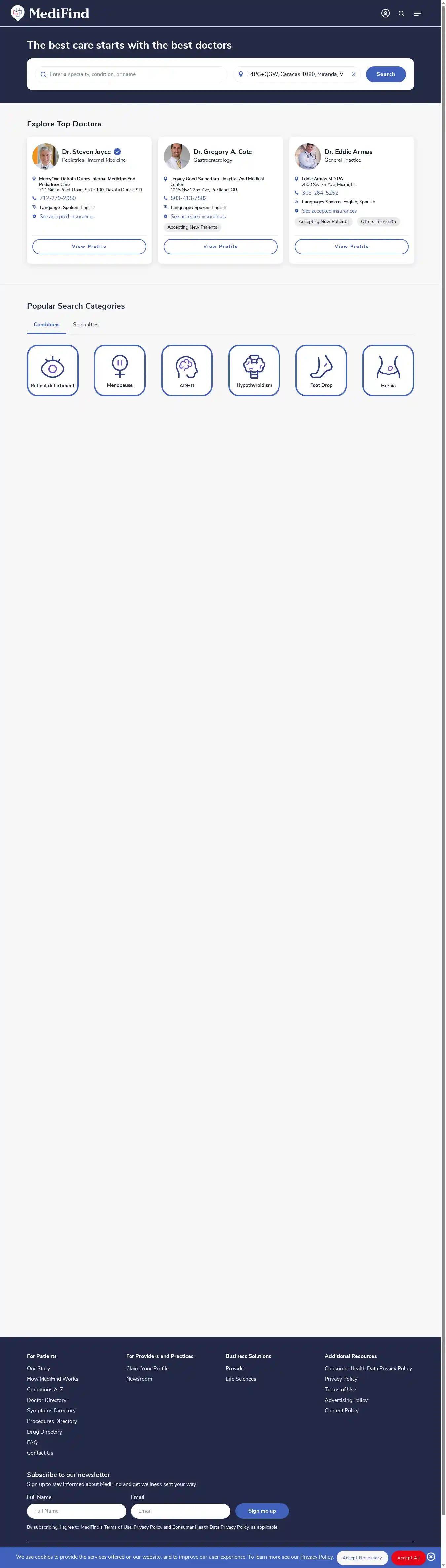This screenshot has height=1568, width=446.
Task: View profile of Dr. Steven Joyce
Action: click(89, 246)
